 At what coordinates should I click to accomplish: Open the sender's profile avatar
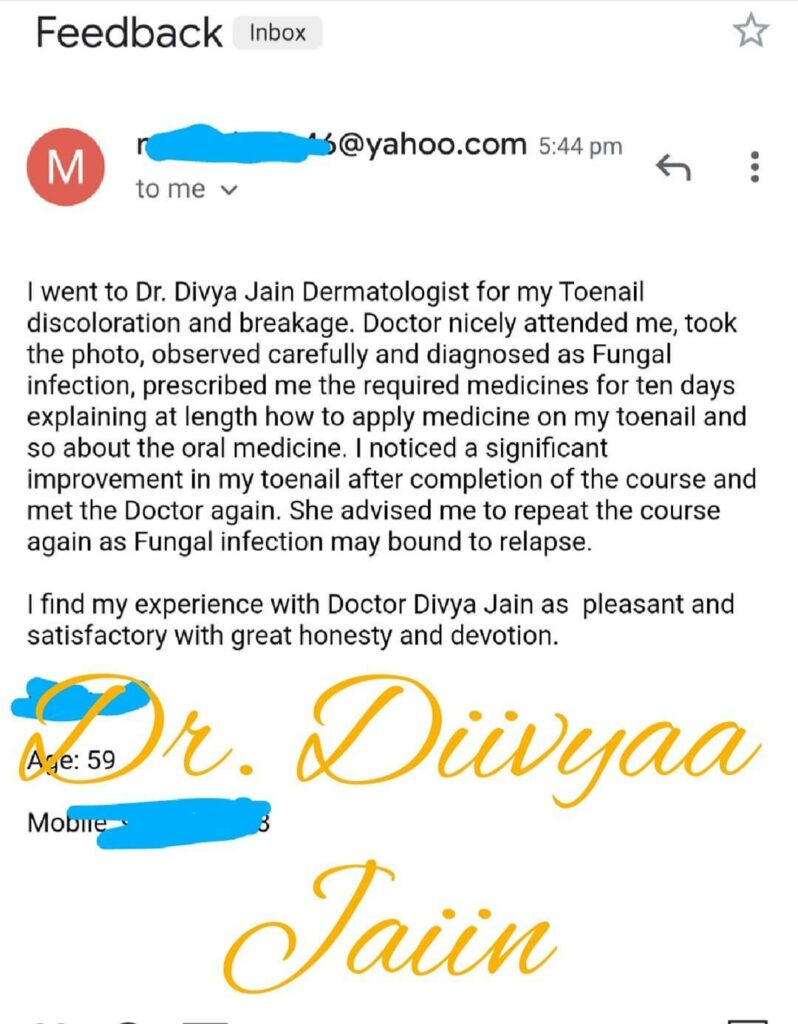coord(66,167)
